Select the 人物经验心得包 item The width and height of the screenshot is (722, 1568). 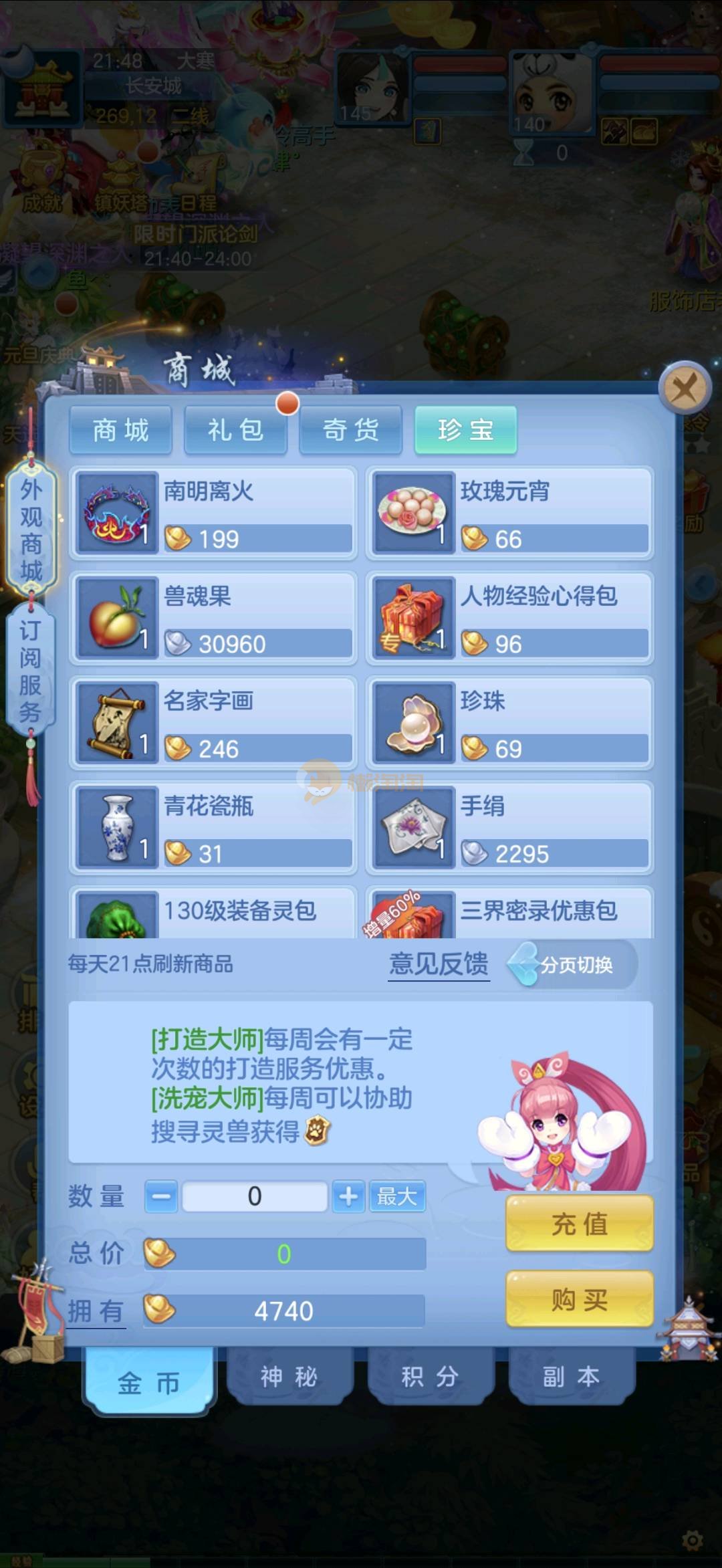click(x=509, y=618)
